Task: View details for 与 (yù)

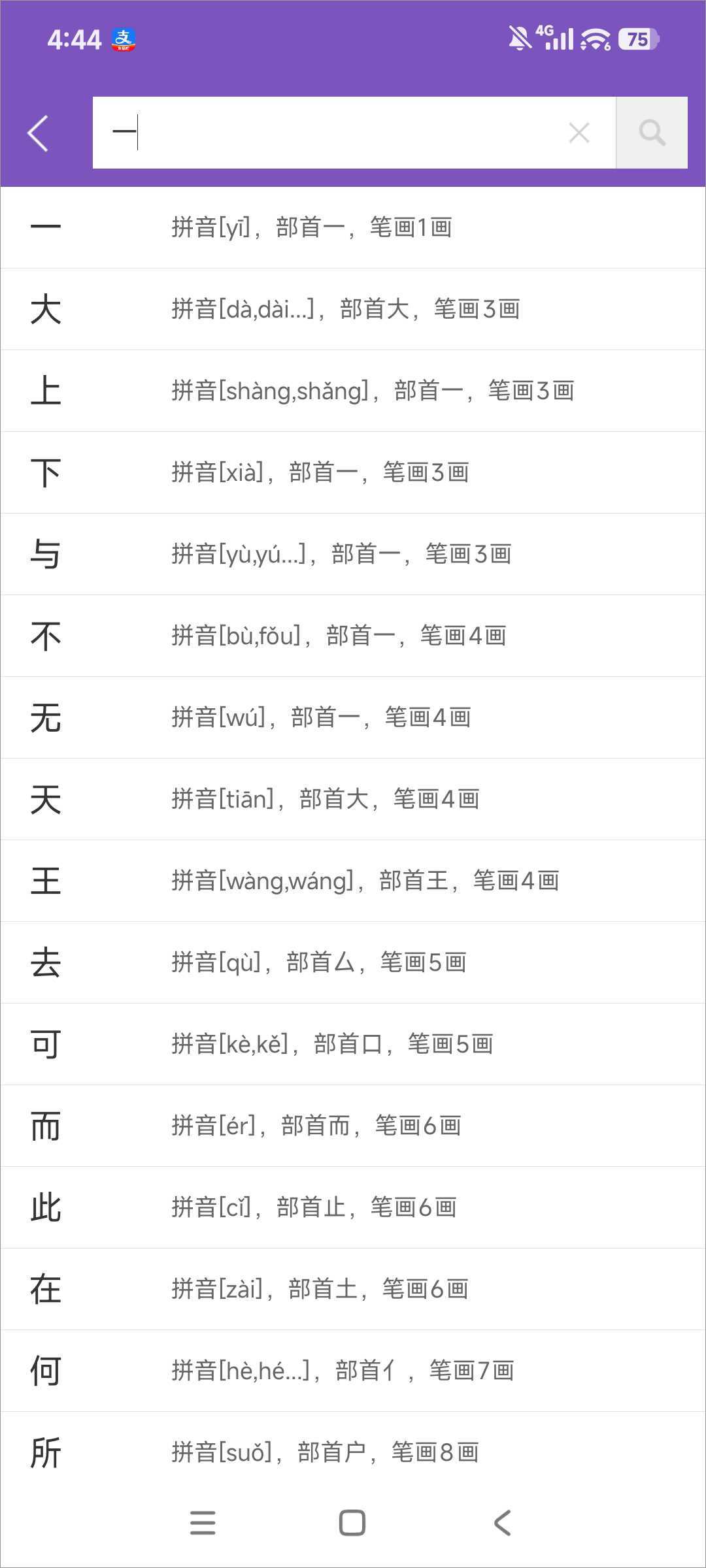Action: click(353, 554)
